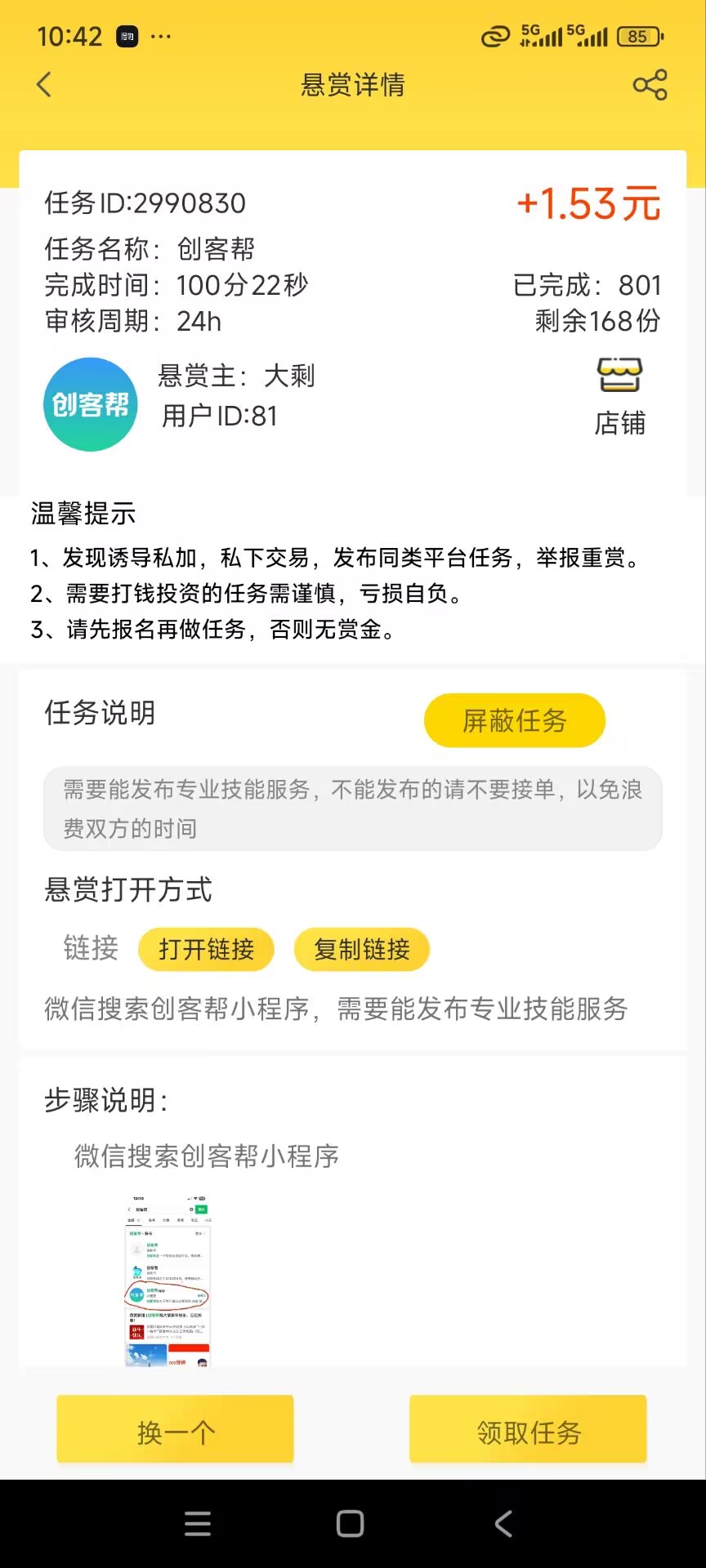Open the WeChat search step thumbnail image

point(167,1281)
